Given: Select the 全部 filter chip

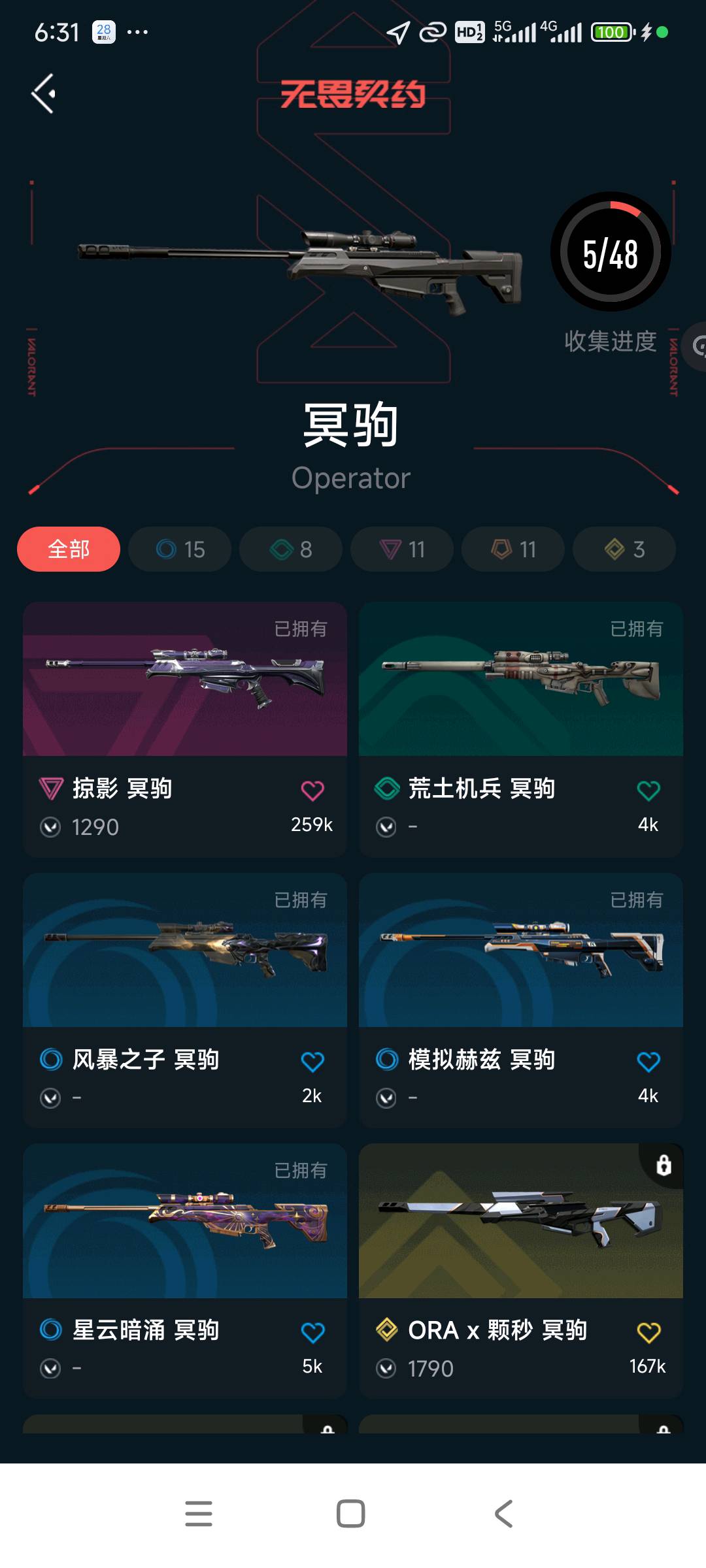Looking at the screenshot, I should tap(69, 549).
